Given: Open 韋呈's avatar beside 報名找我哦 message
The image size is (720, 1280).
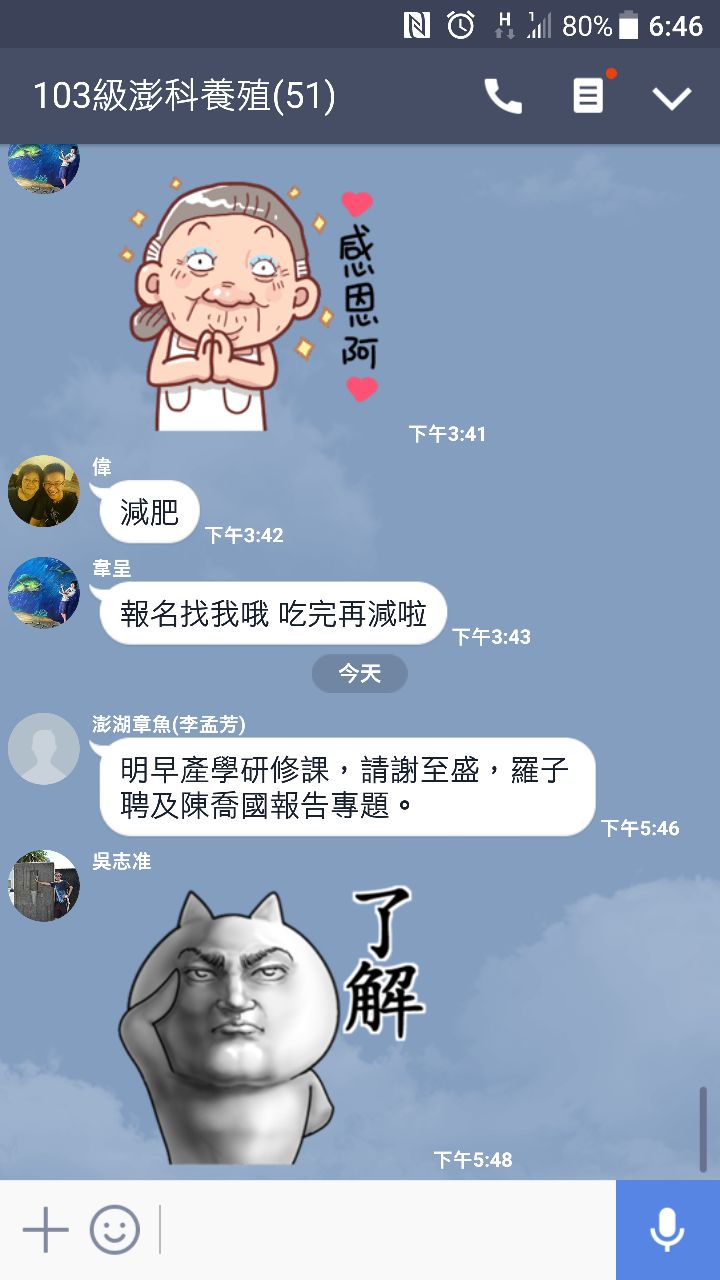Looking at the screenshot, I should [x=44, y=592].
